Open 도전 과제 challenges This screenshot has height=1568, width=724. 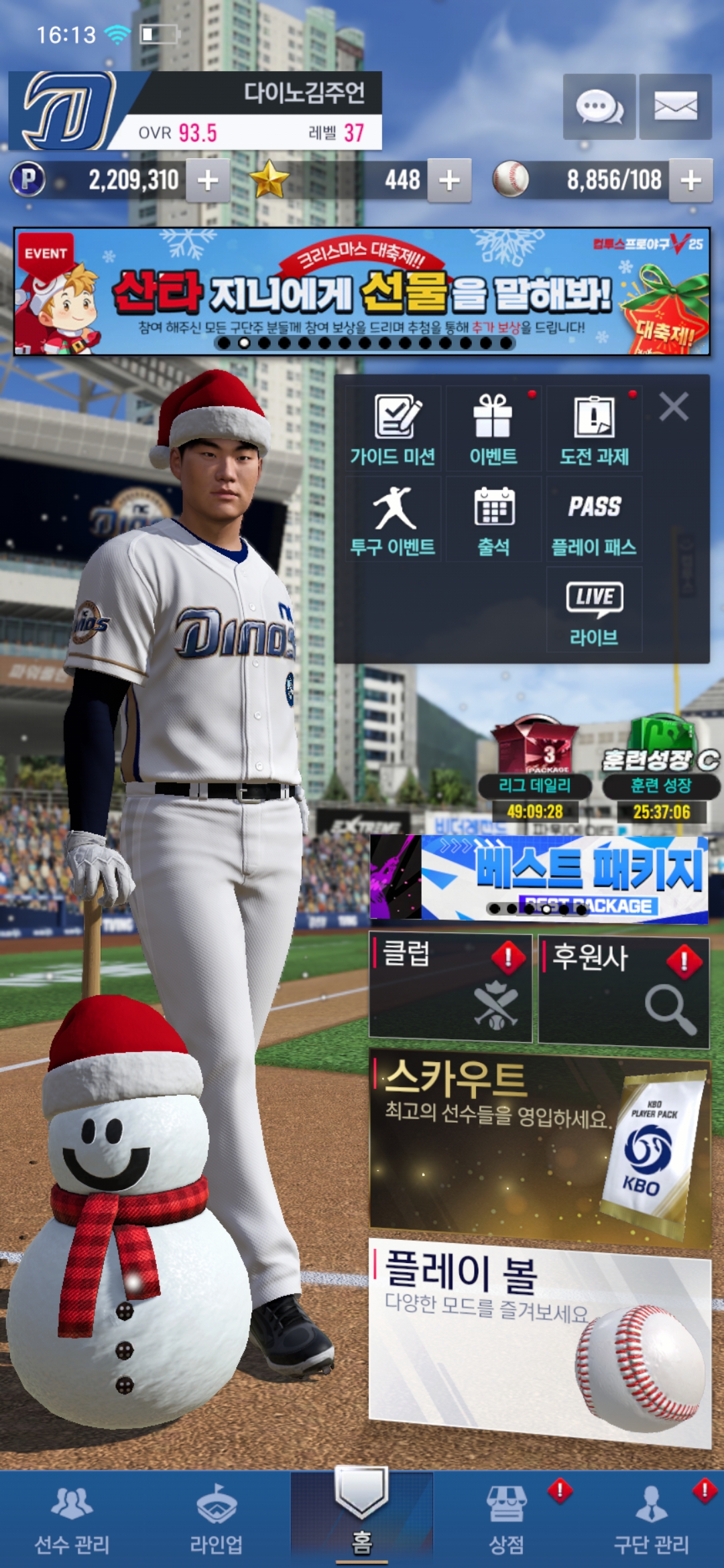pos(594,430)
